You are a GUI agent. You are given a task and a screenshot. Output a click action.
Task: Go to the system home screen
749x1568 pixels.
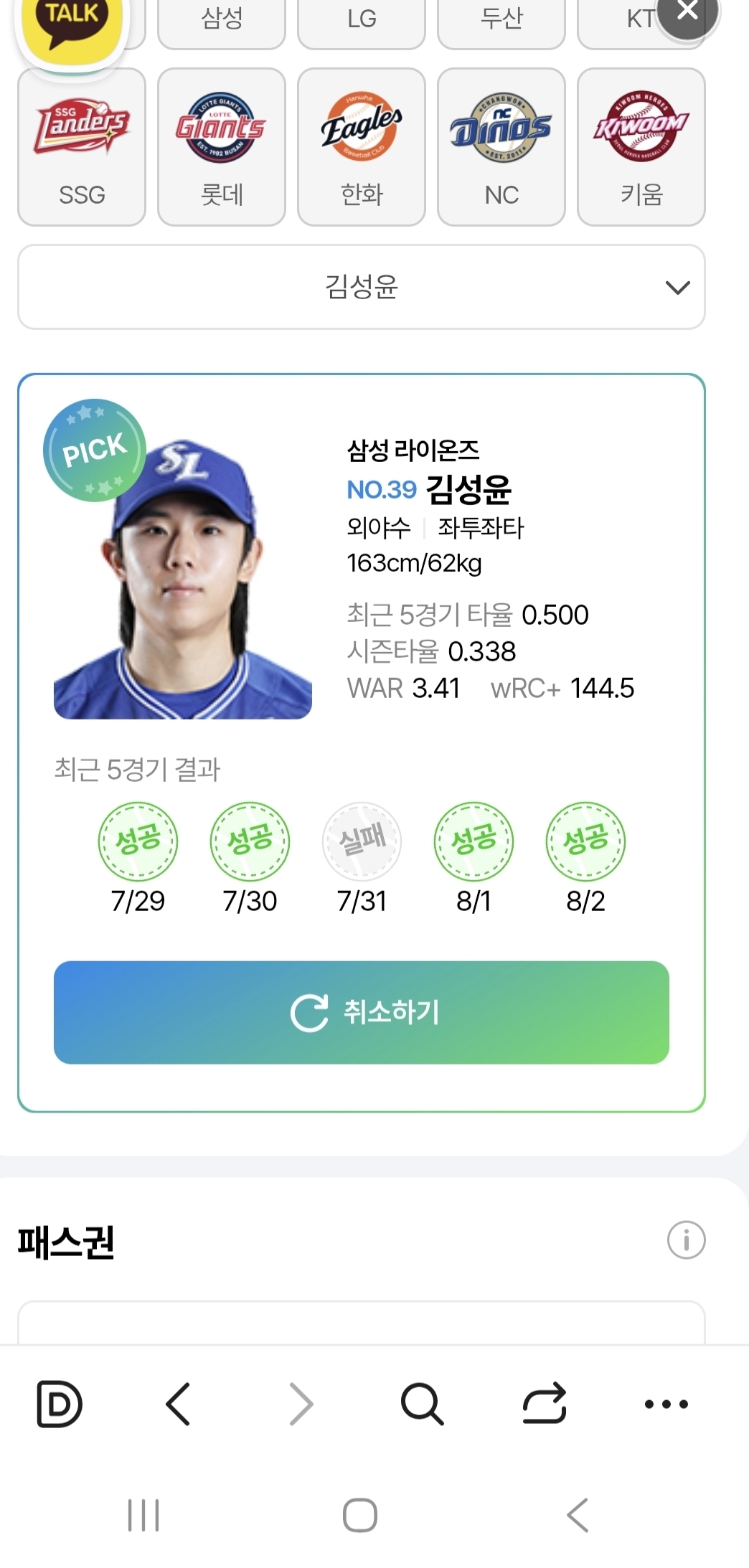coord(360,1515)
